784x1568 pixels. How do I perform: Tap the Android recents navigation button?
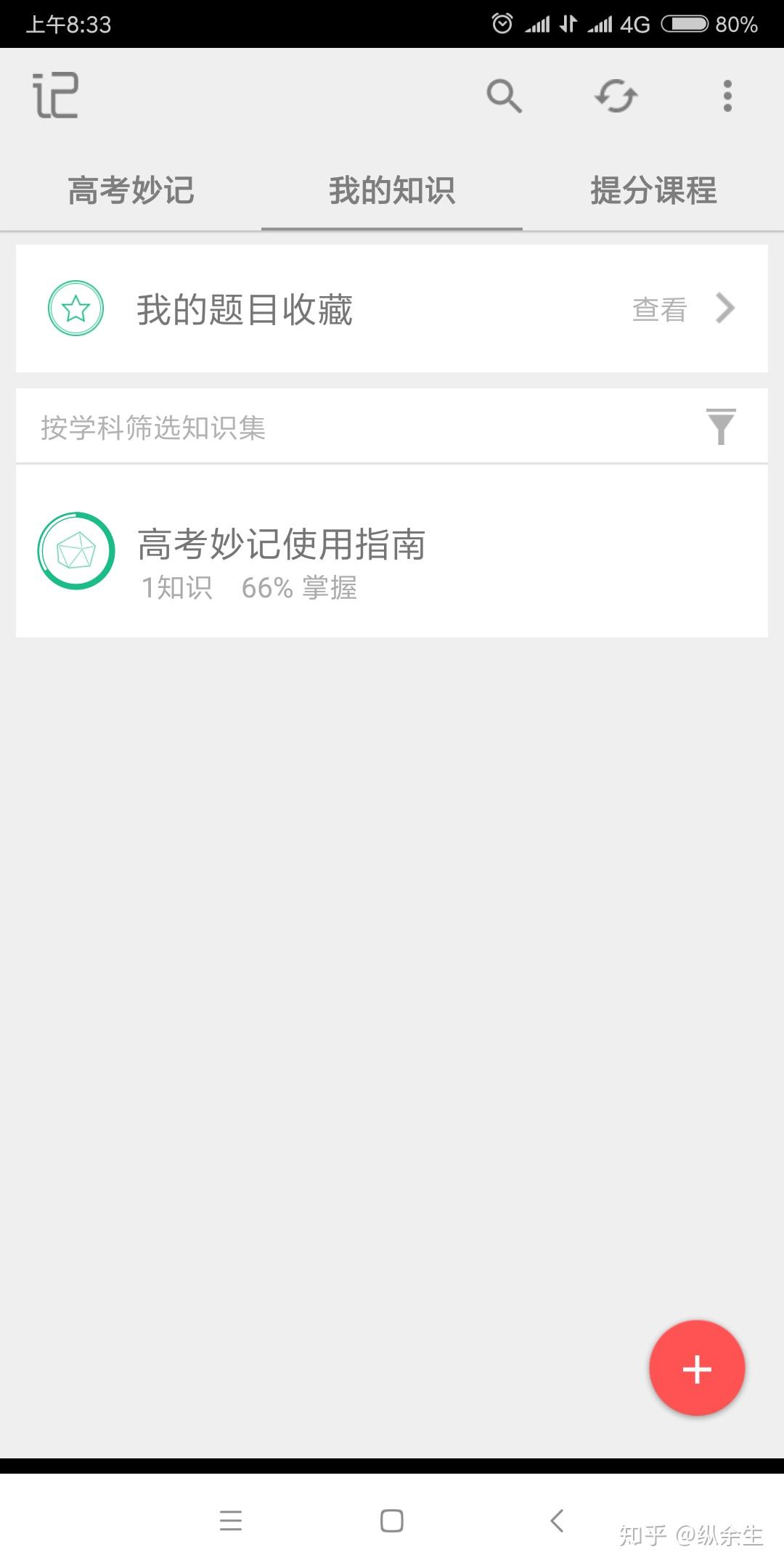(231, 1522)
